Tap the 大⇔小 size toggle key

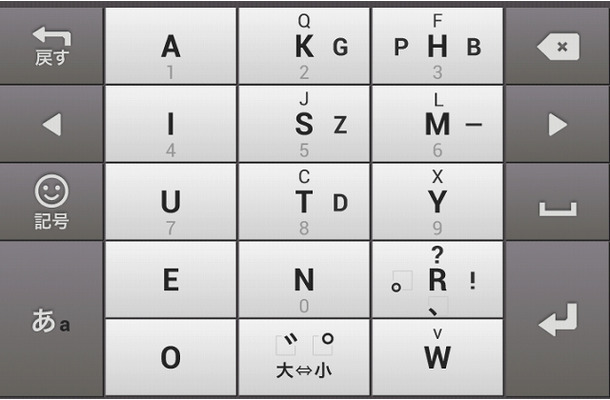pos(304,357)
